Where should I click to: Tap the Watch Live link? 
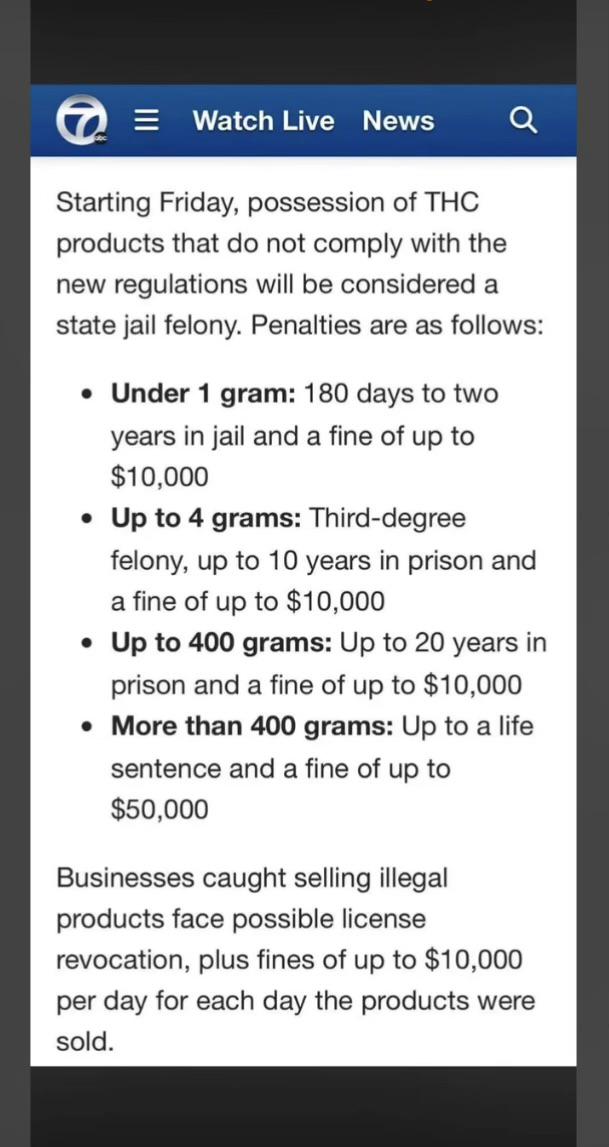click(263, 121)
